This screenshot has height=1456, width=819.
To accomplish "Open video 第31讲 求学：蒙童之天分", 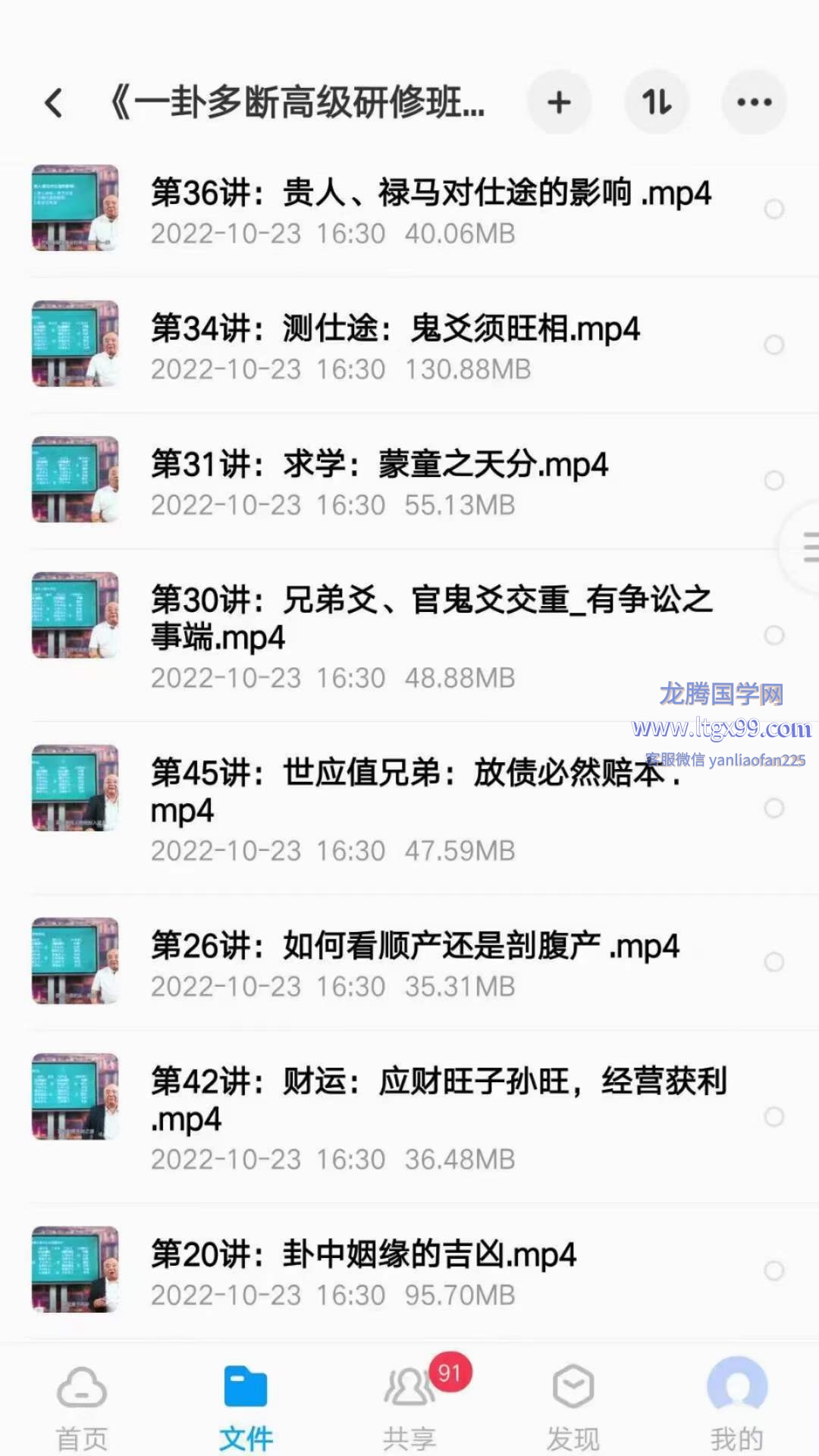I will [x=379, y=465].
